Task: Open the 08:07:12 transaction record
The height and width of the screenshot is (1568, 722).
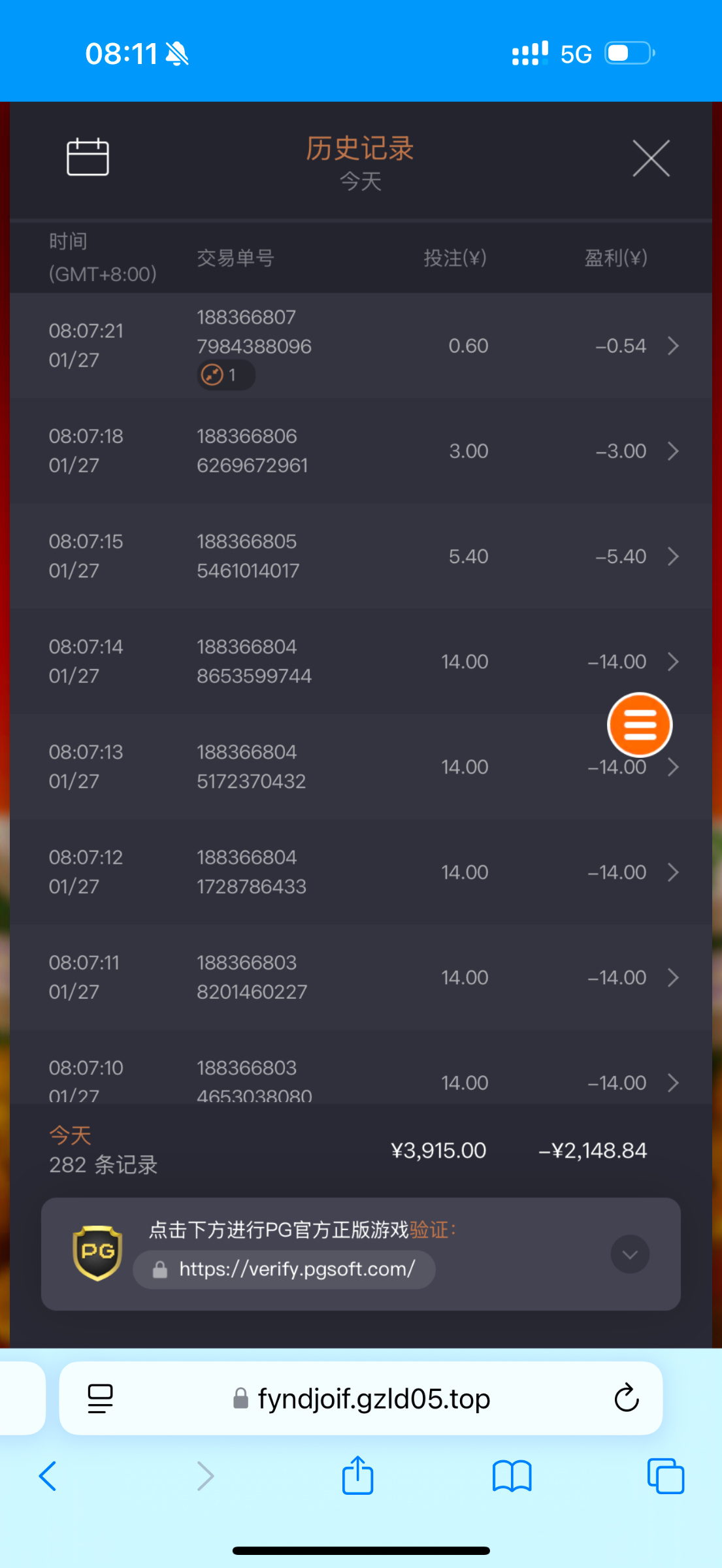Action: (x=361, y=872)
